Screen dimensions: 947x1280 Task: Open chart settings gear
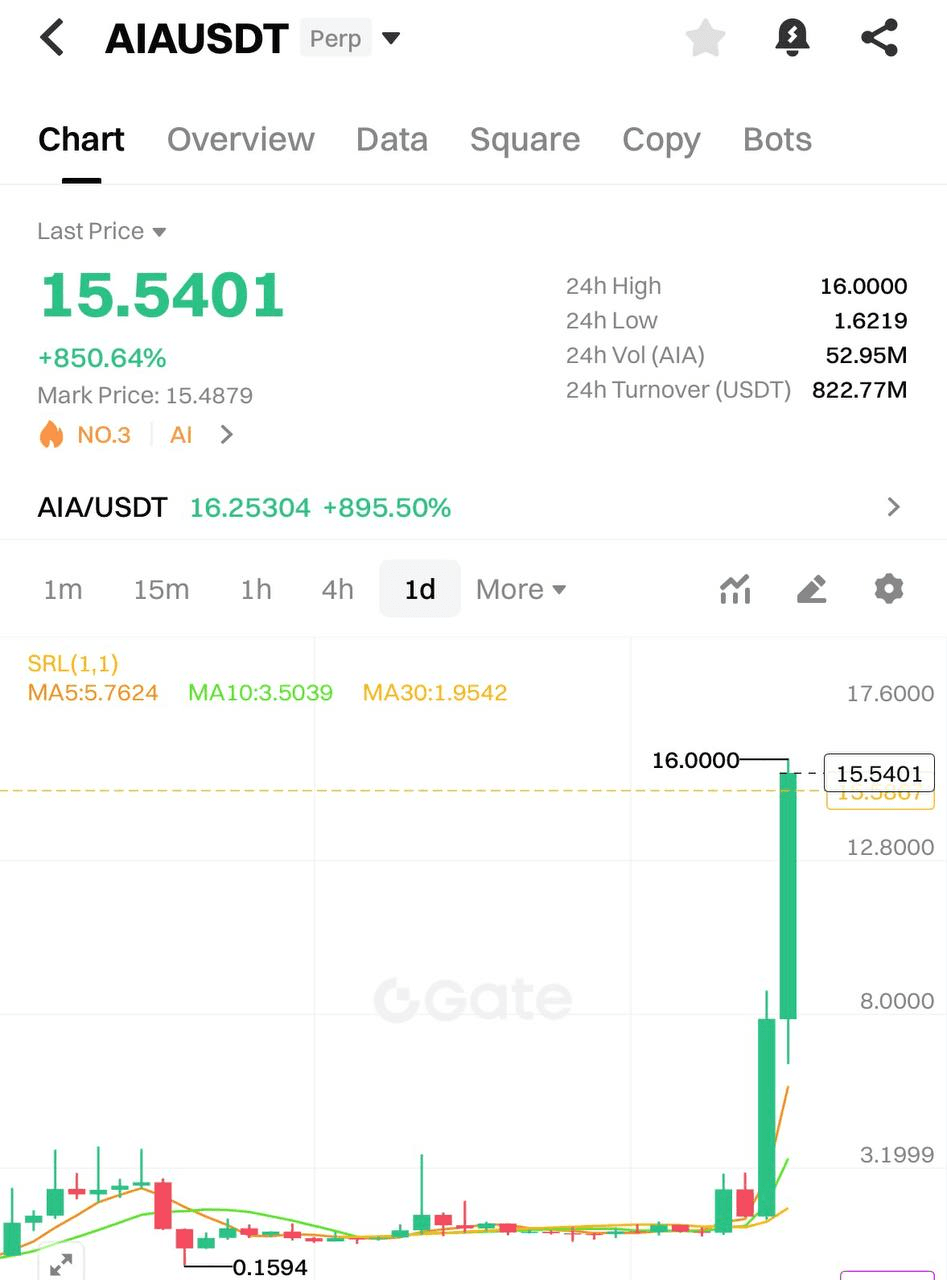click(888, 589)
